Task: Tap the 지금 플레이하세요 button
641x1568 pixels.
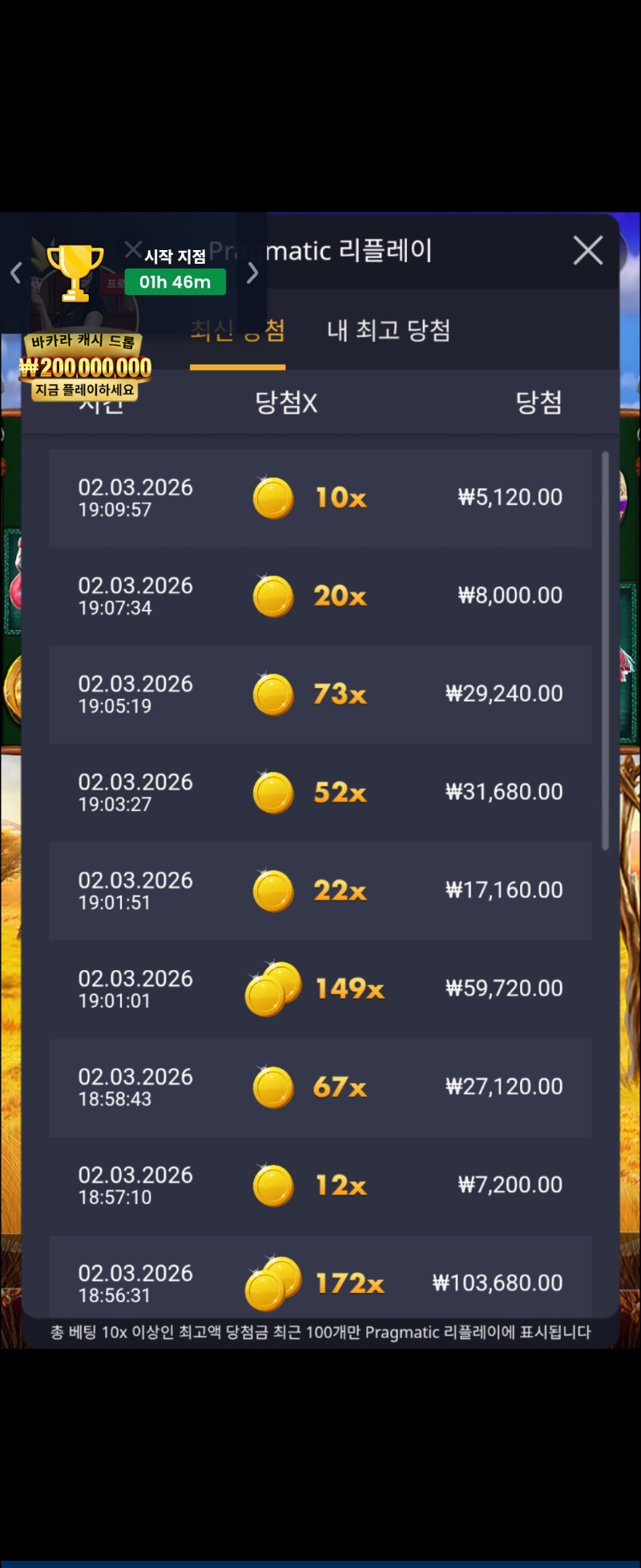Action: point(84,390)
